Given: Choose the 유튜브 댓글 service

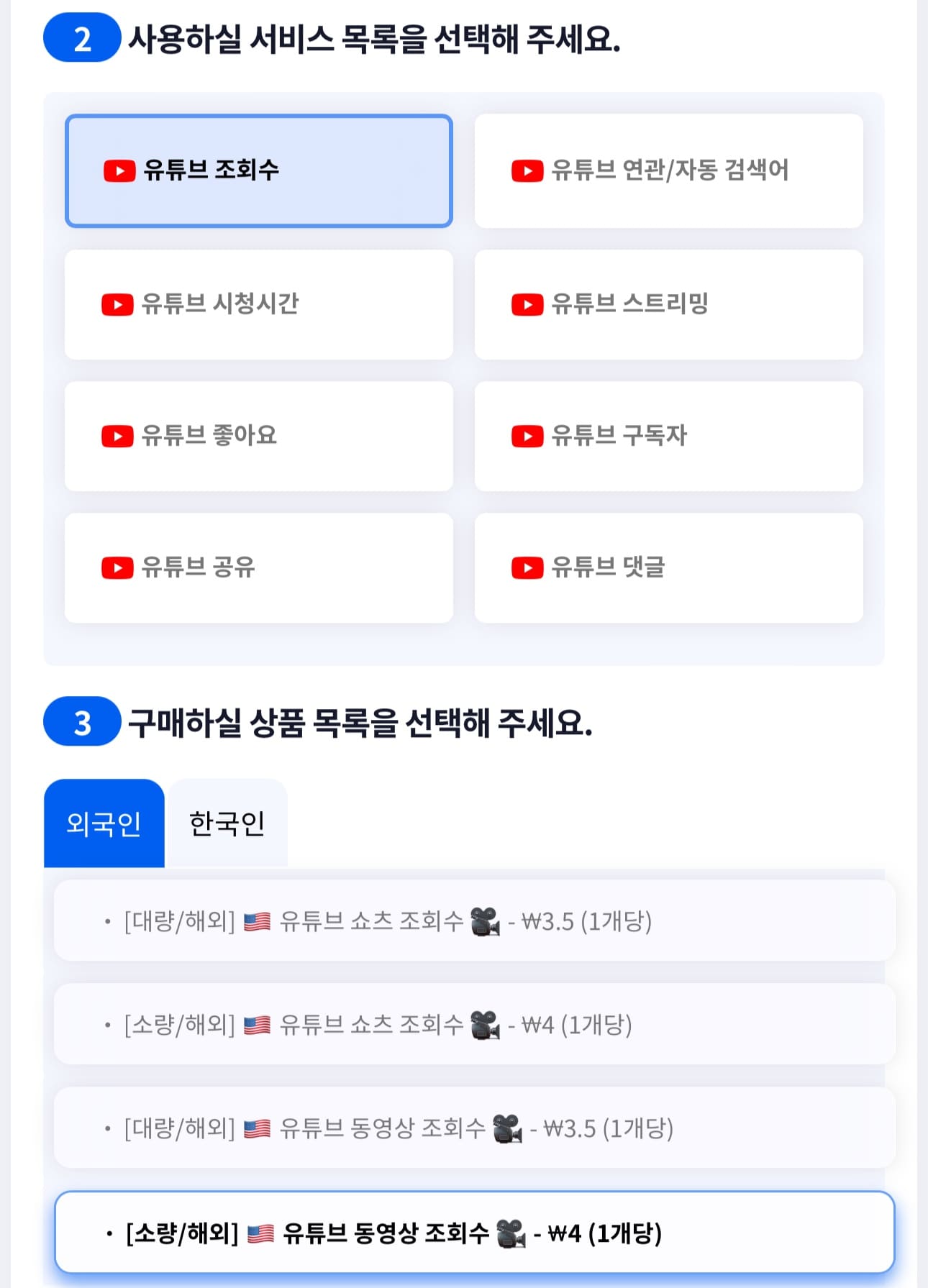Looking at the screenshot, I should pos(668,567).
